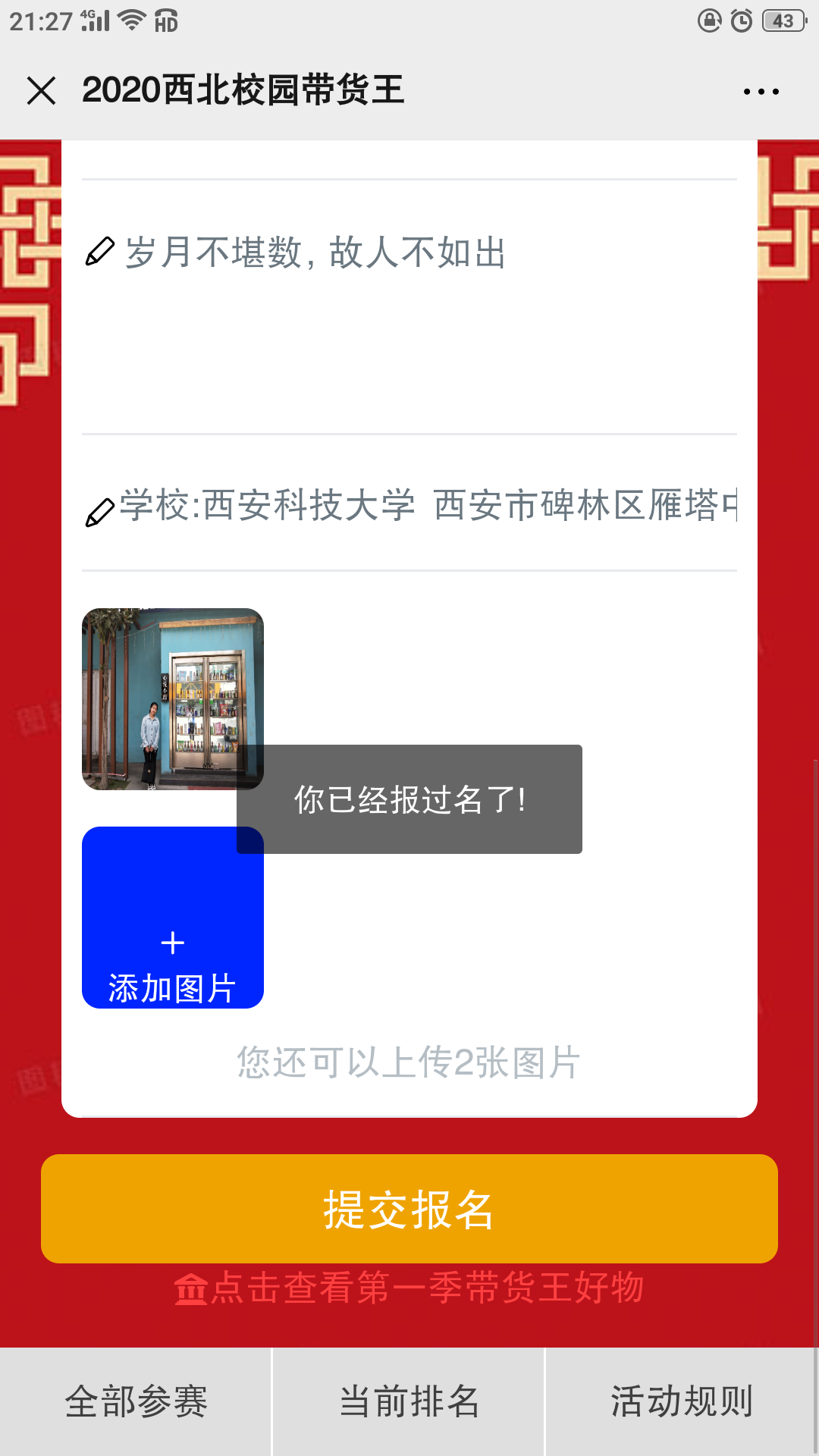Switch to the 全部参赛 tab

tap(136, 1401)
